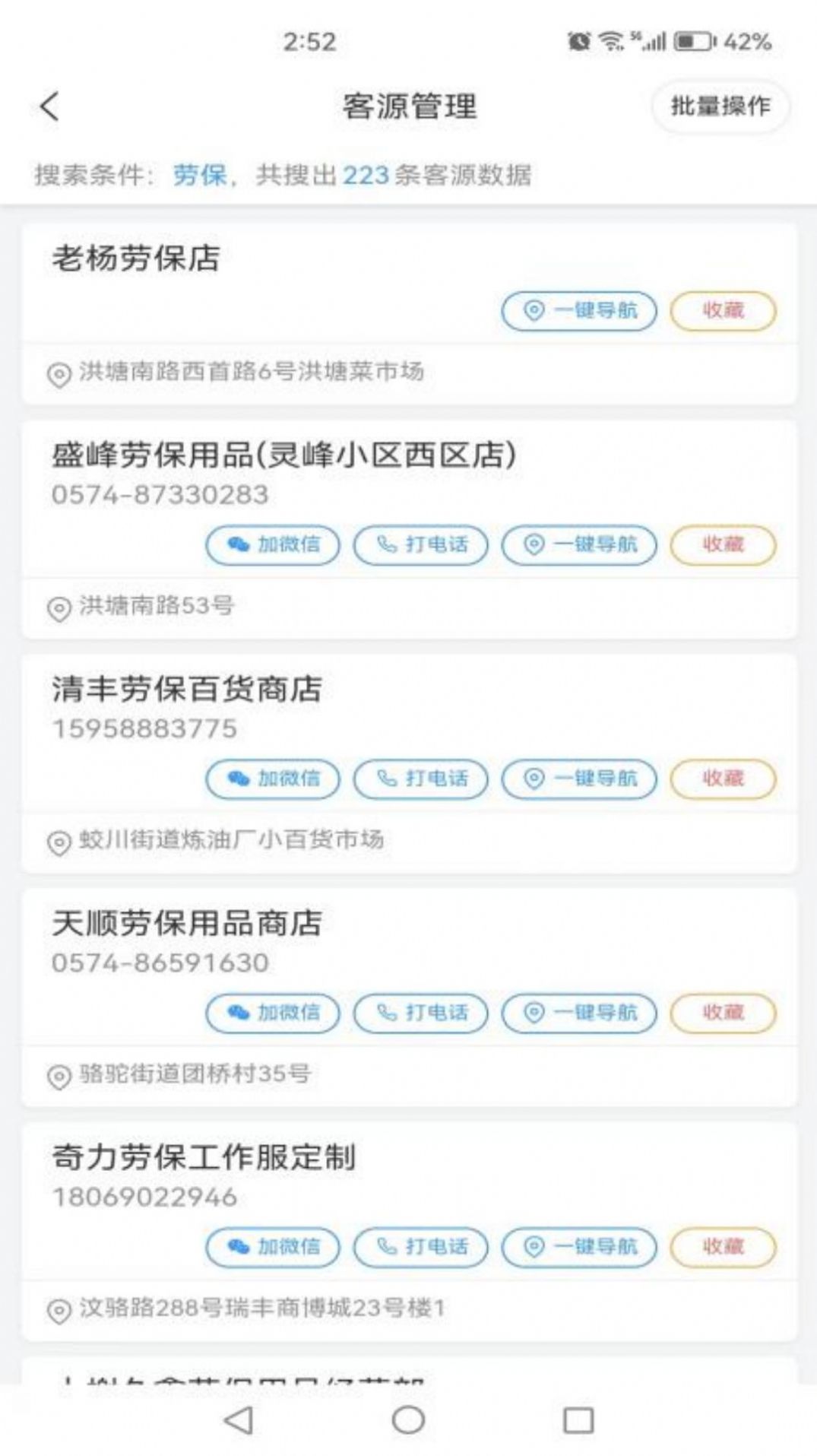This screenshot has width=817, height=1456.
Task: Toggle 收藏 favorite on 清丰劳保百货商店
Action: pos(723,778)
